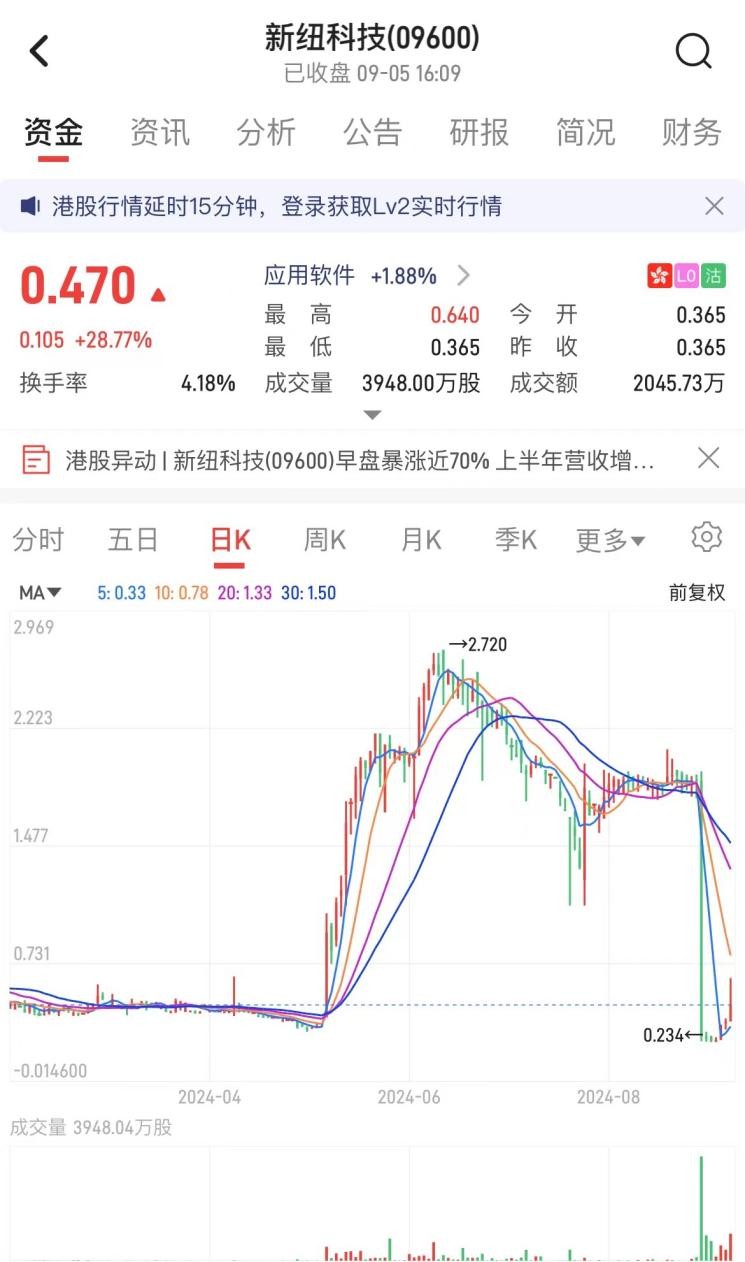745x1262 pixels.
Task: Go back using the back arrow
Action: pos(39,50)
